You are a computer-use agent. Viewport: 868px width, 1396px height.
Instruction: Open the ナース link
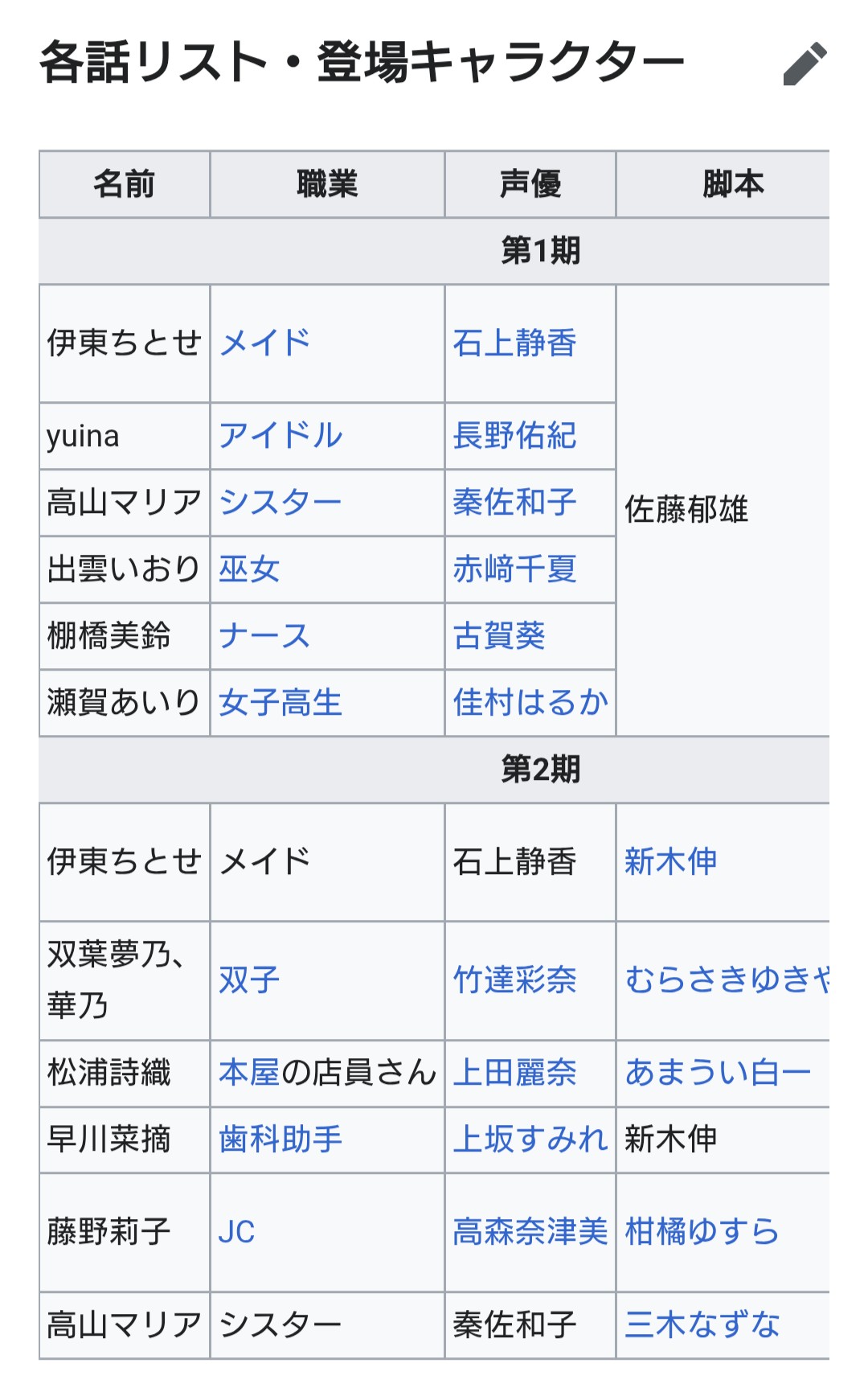264,636
